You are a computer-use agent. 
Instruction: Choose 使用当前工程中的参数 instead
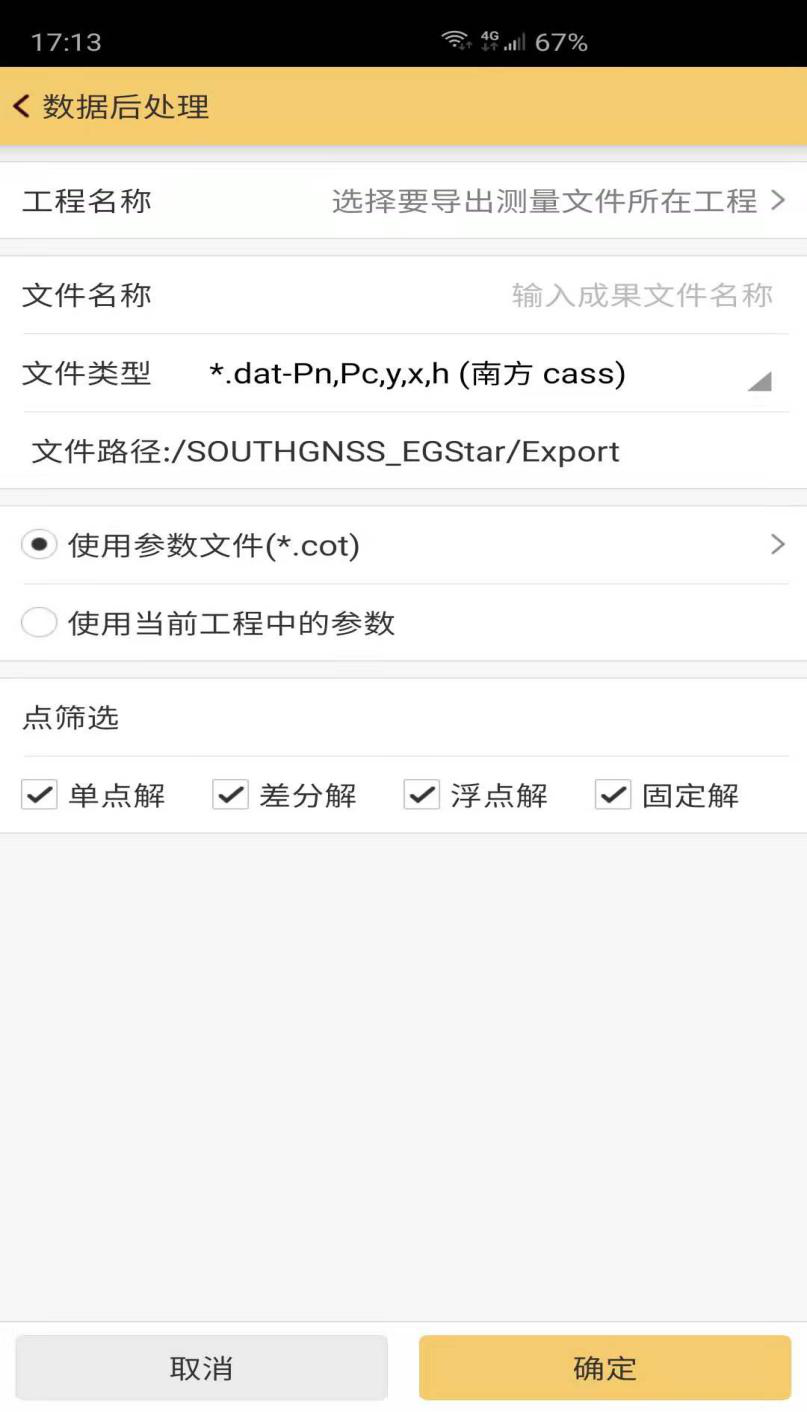(38, 621)
